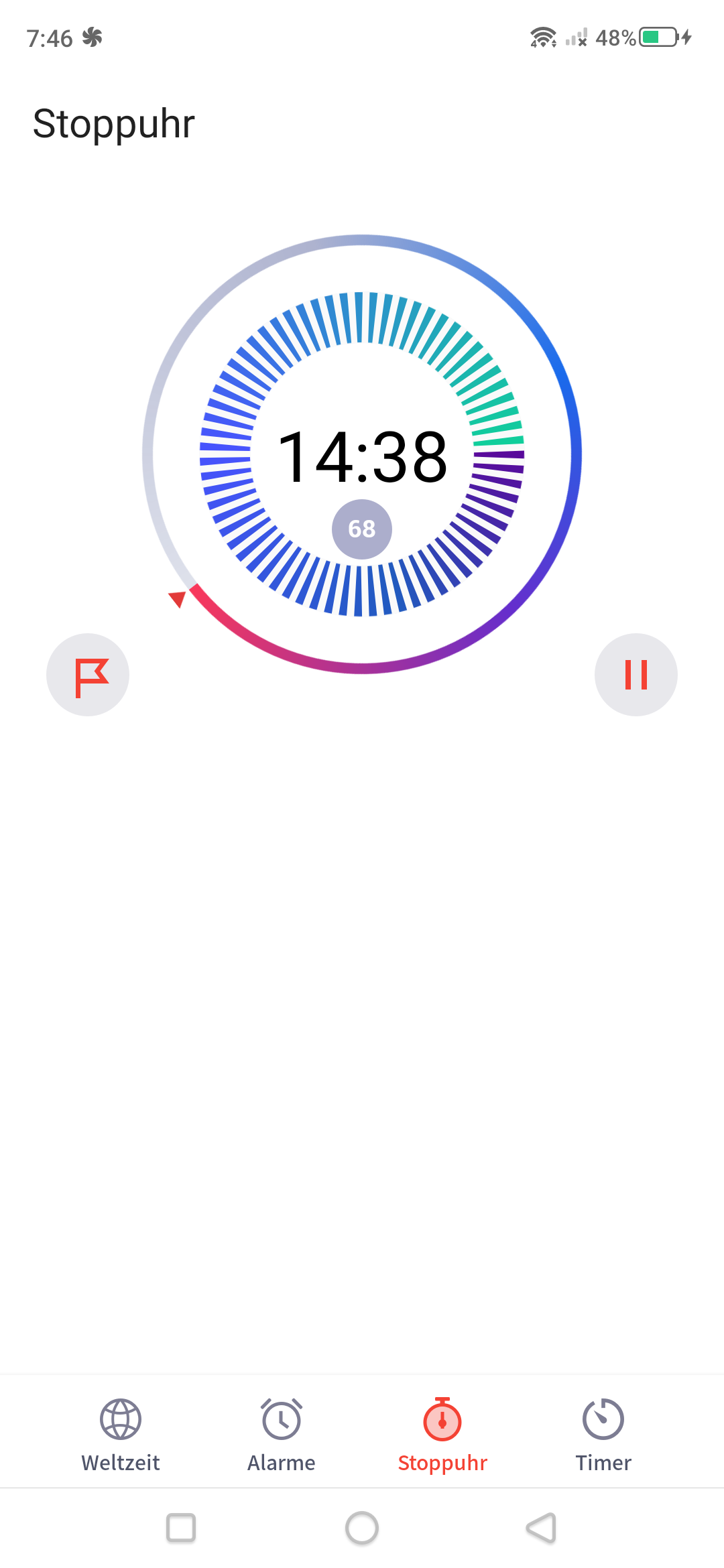
Task: Open the Alarme tab
Action: pos(282,1435)
